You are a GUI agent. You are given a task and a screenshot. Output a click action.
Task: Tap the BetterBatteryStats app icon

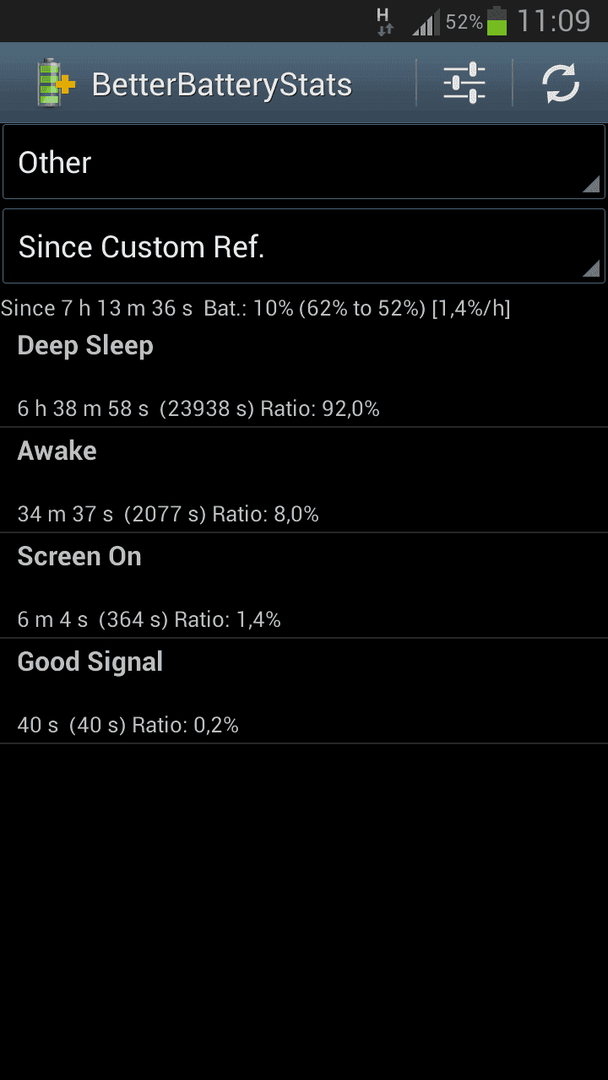(55, 83)
